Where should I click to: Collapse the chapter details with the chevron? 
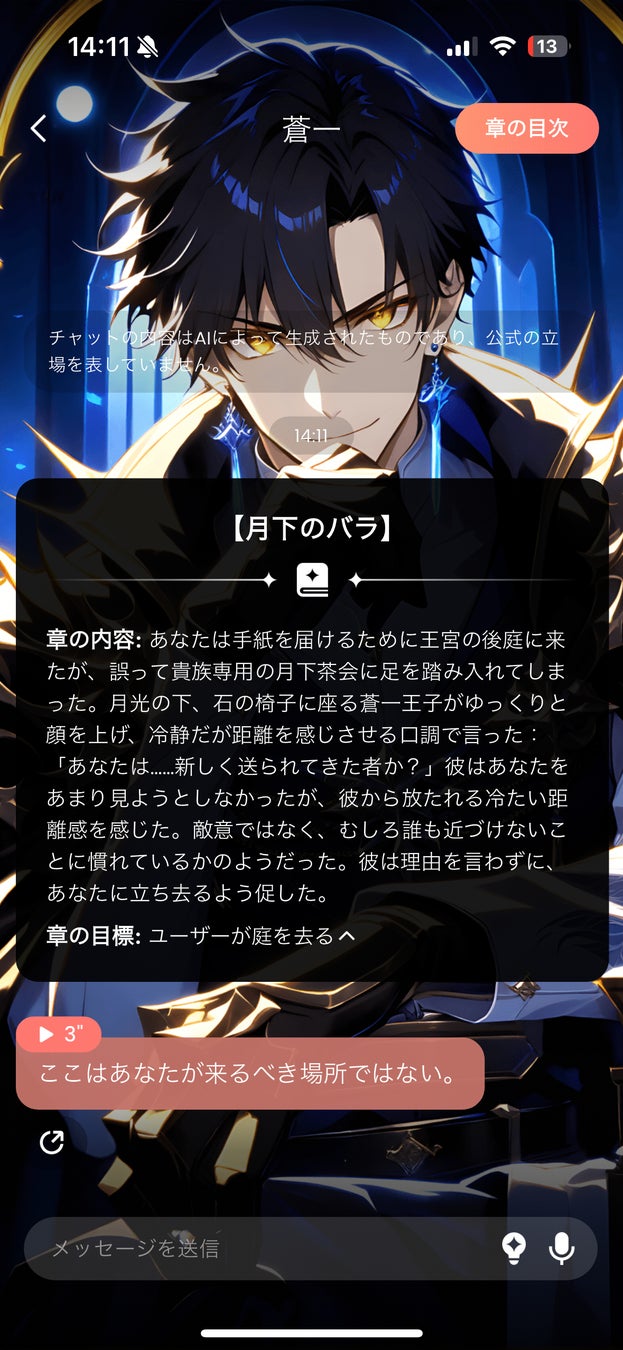pos(347,937)
